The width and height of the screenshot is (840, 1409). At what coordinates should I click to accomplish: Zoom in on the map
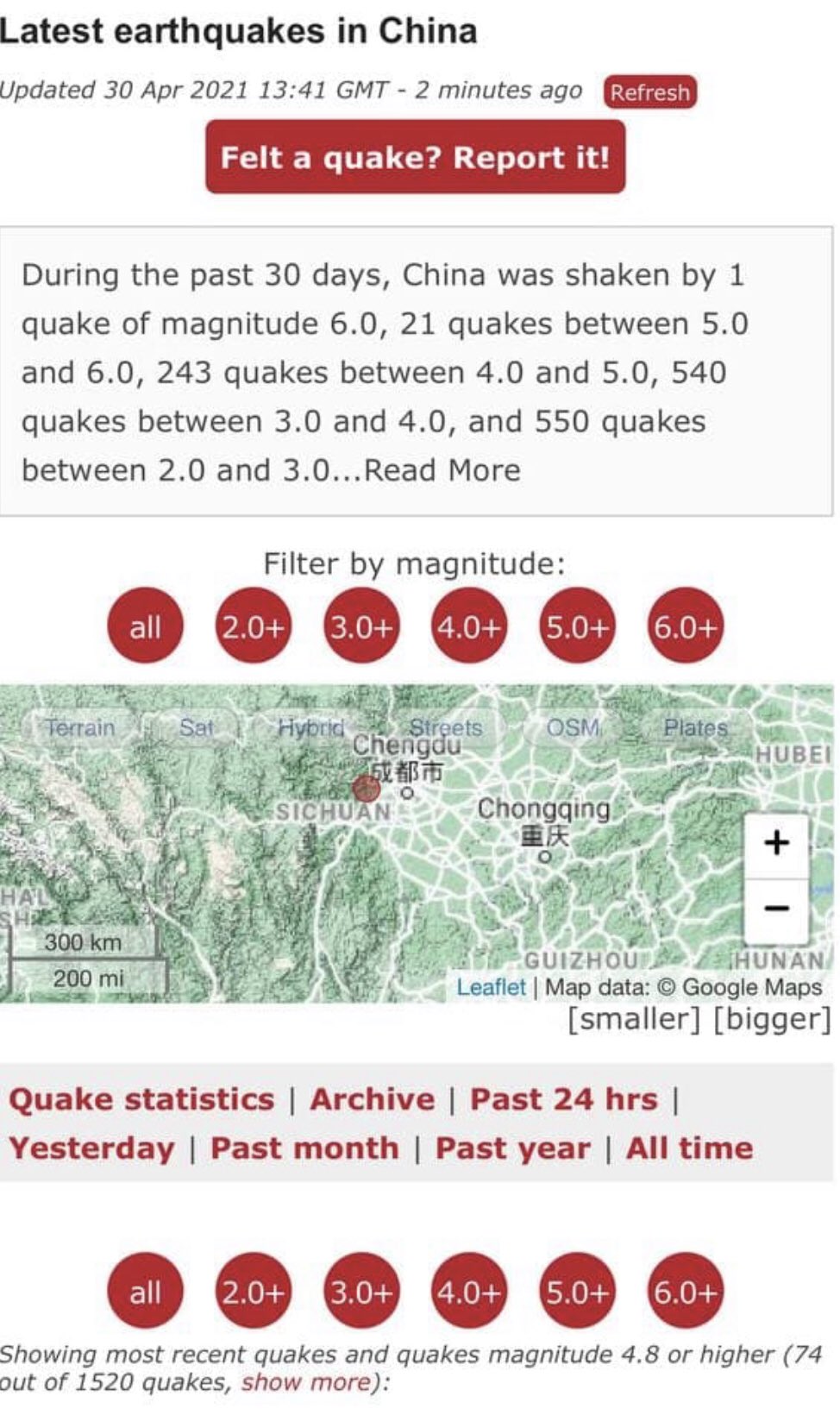coord(776,842)
